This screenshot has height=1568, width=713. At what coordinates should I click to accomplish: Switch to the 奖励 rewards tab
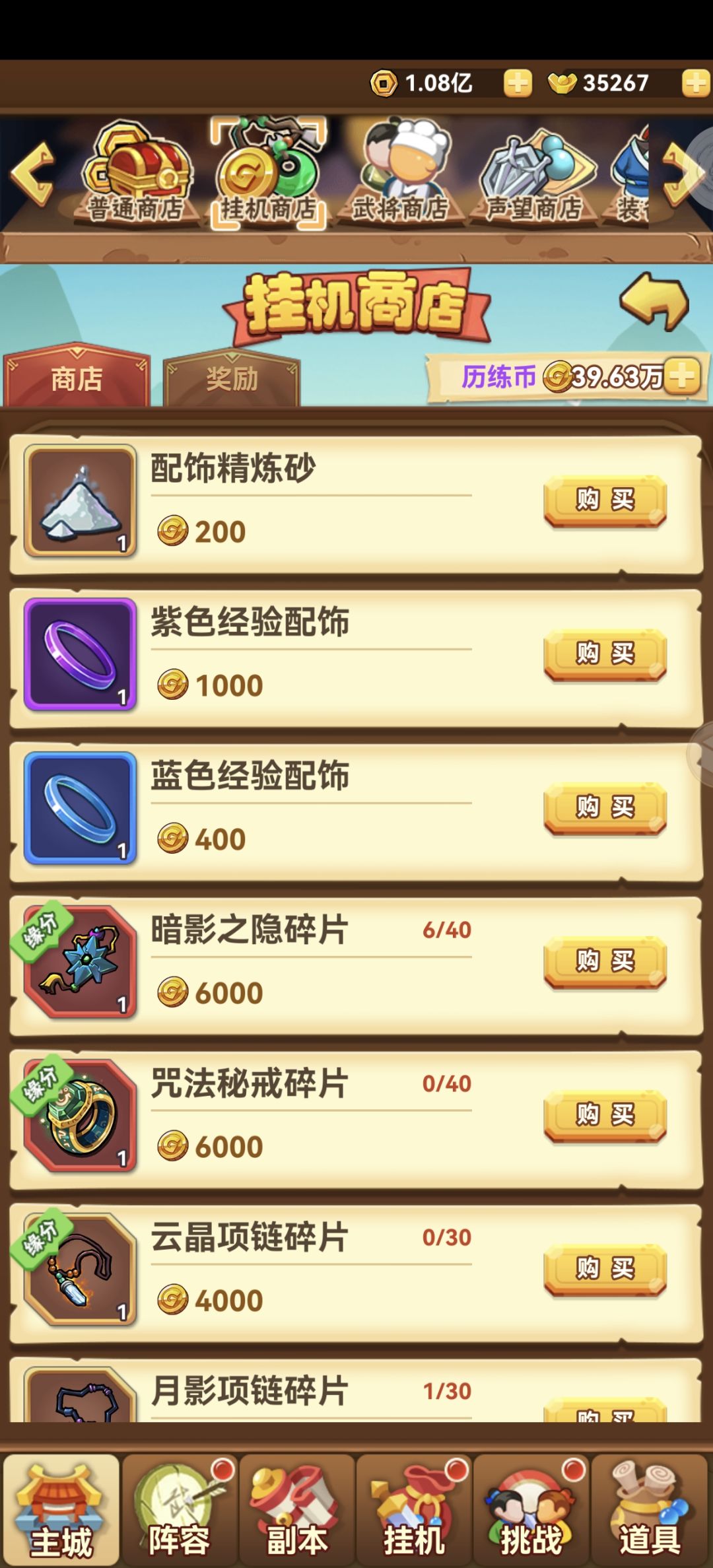tap(230, 377)
